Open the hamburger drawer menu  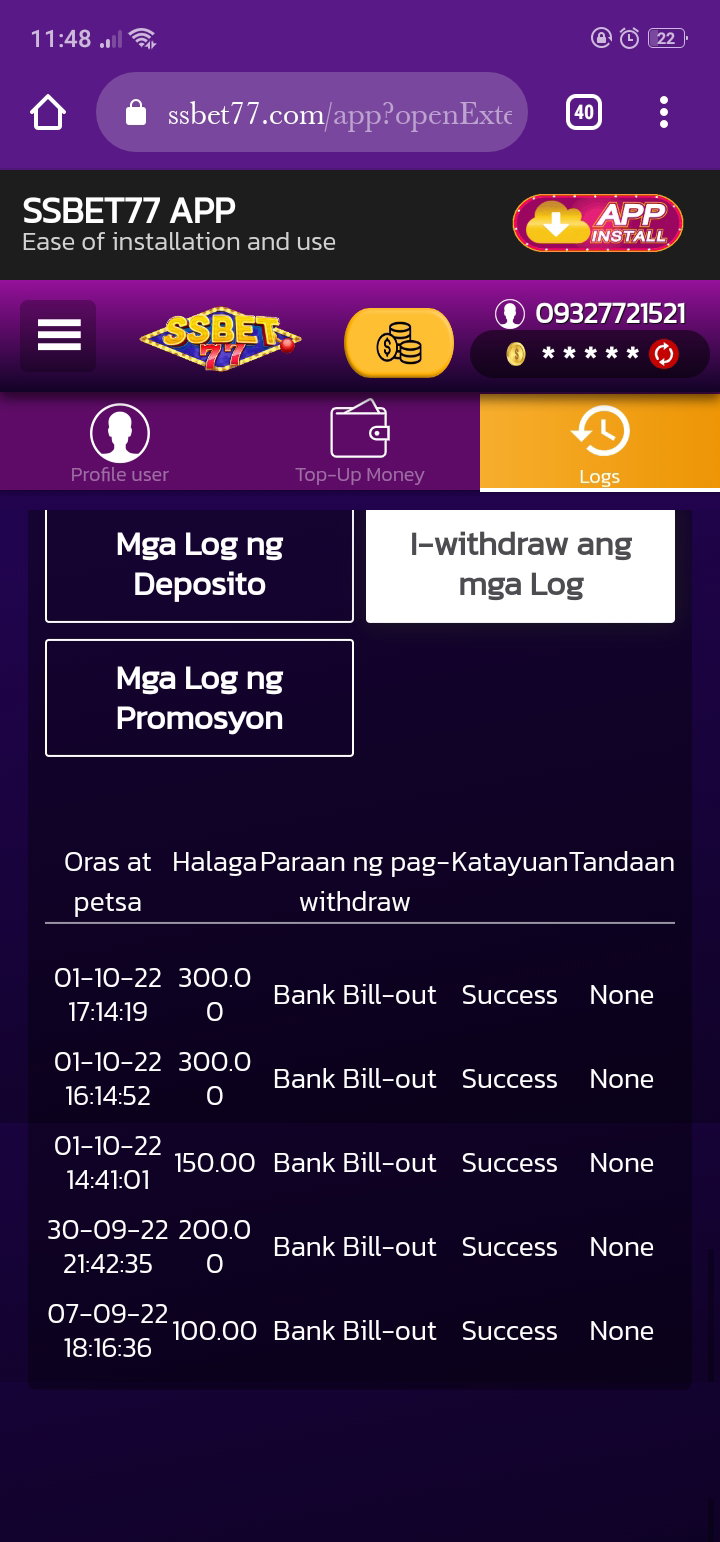tap(59, 337)
